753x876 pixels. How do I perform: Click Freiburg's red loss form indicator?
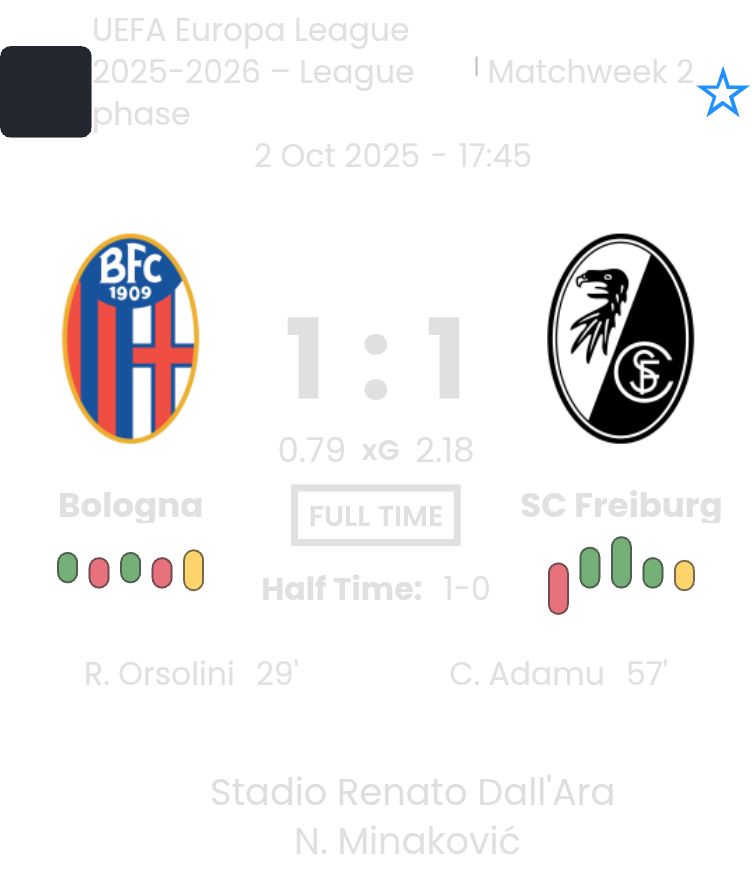click(557, 590)
